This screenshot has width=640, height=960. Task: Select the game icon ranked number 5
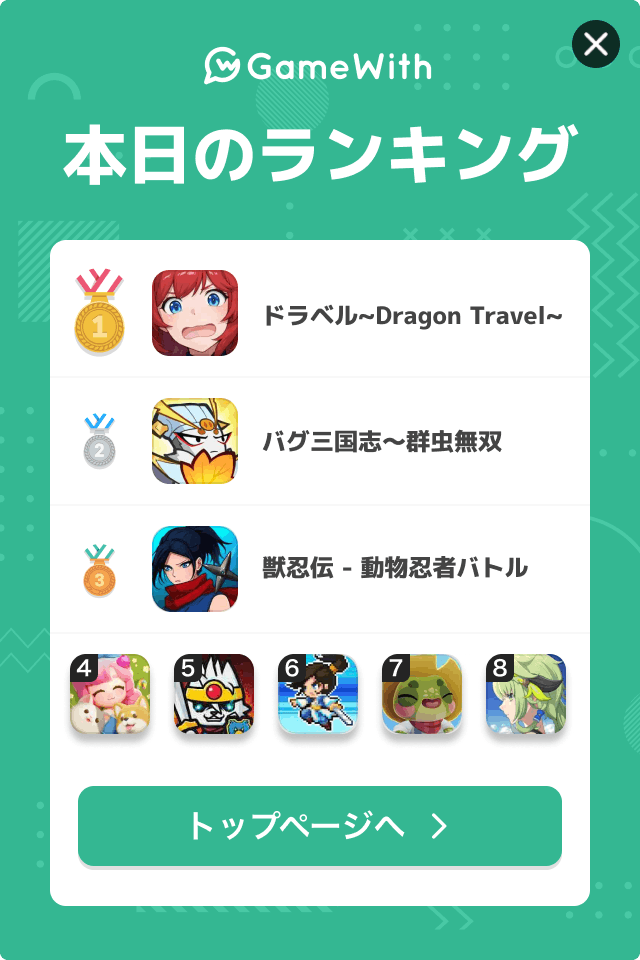(214, 694)
